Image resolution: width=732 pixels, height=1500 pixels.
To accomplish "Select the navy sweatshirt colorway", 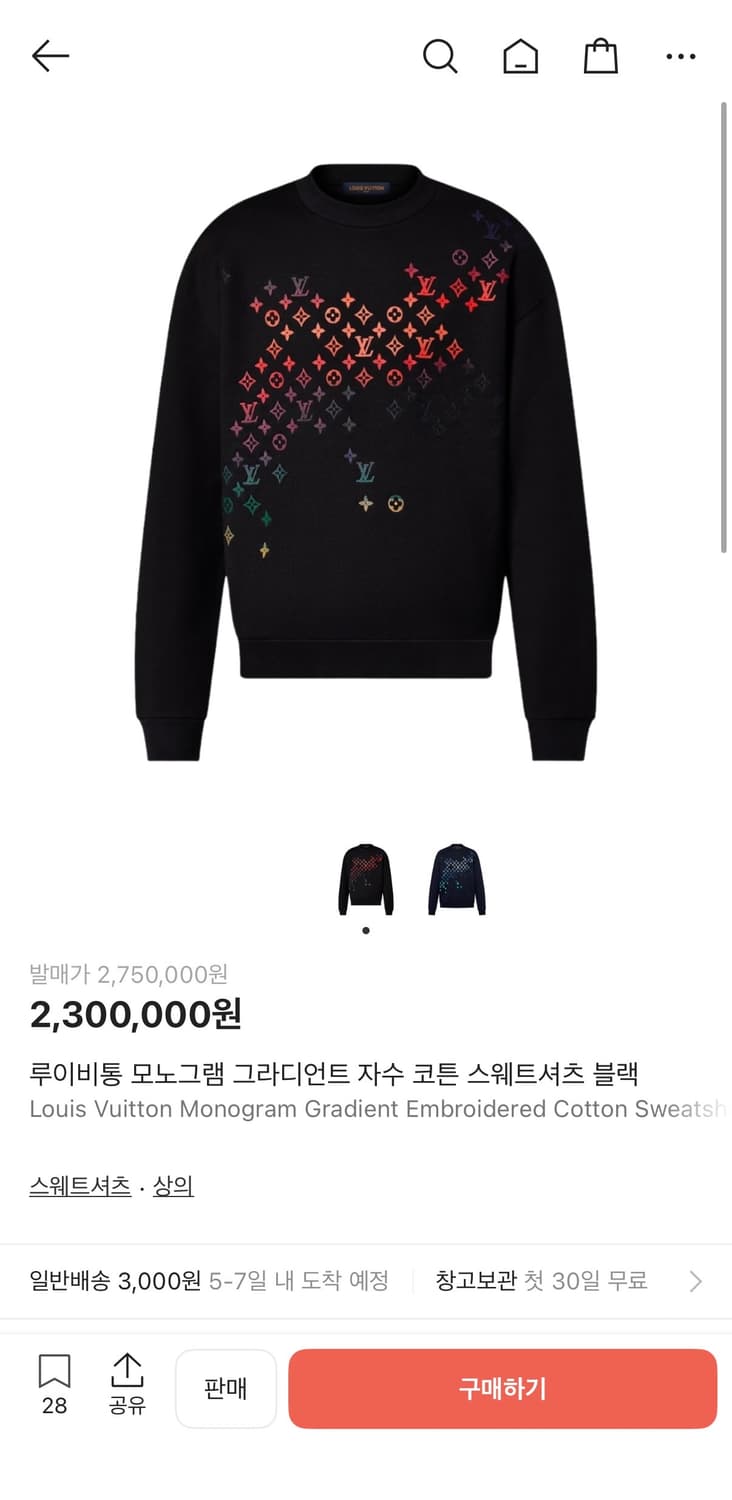I will click(x=457, y=875).
